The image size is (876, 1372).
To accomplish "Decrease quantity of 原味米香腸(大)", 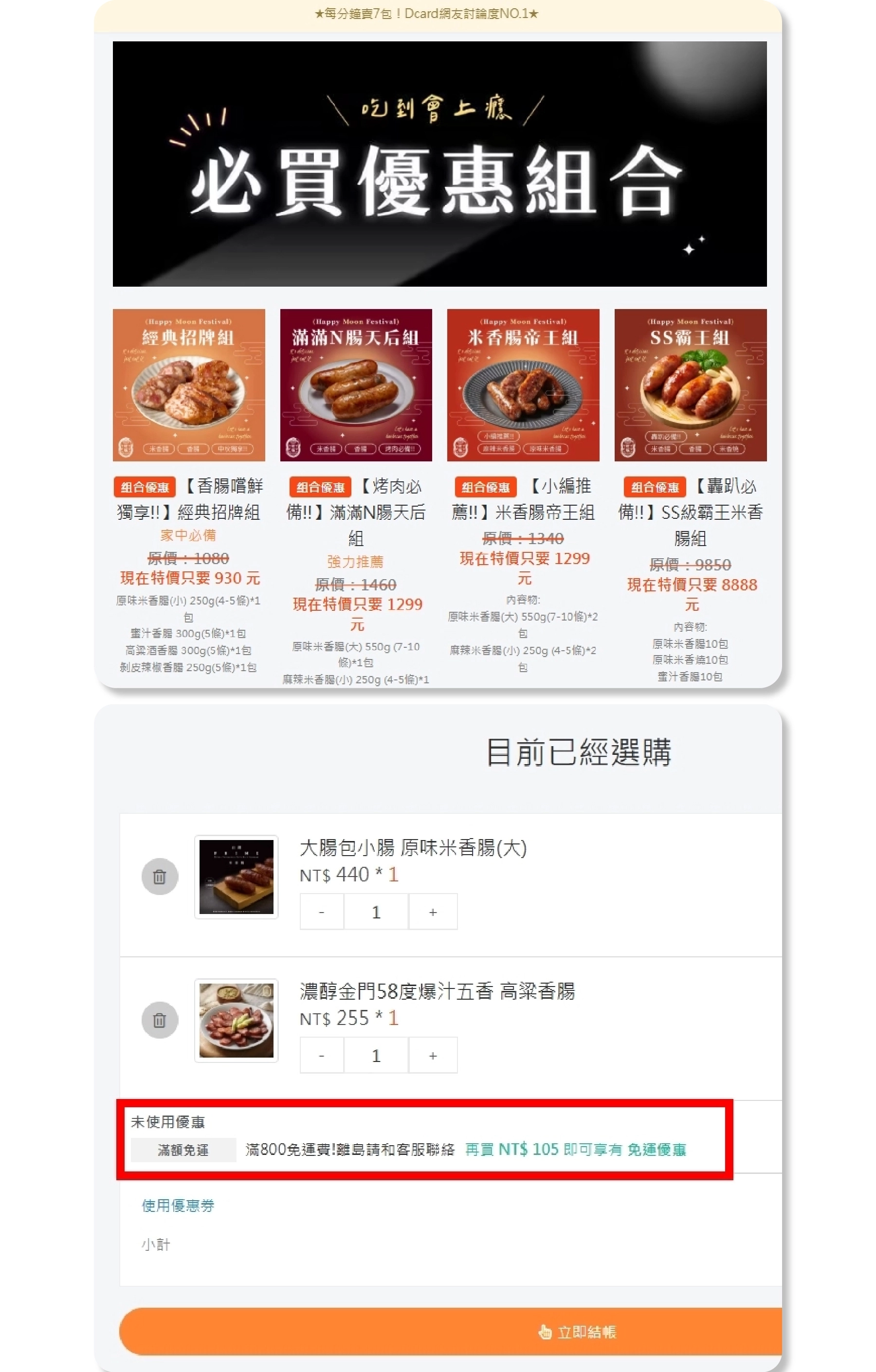I will point(322,912).
